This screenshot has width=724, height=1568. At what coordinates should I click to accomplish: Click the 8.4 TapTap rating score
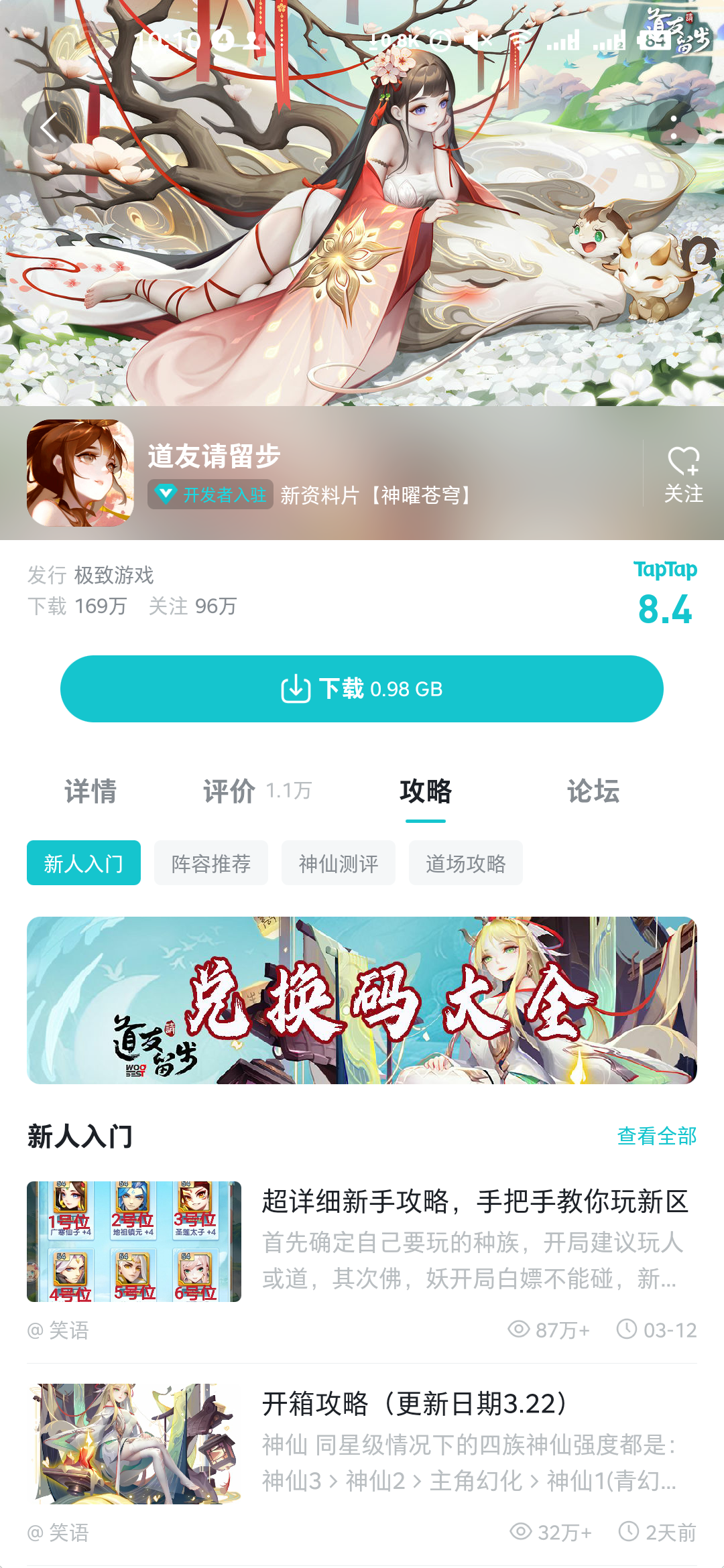pyautogui.click(x=666, y=610)
